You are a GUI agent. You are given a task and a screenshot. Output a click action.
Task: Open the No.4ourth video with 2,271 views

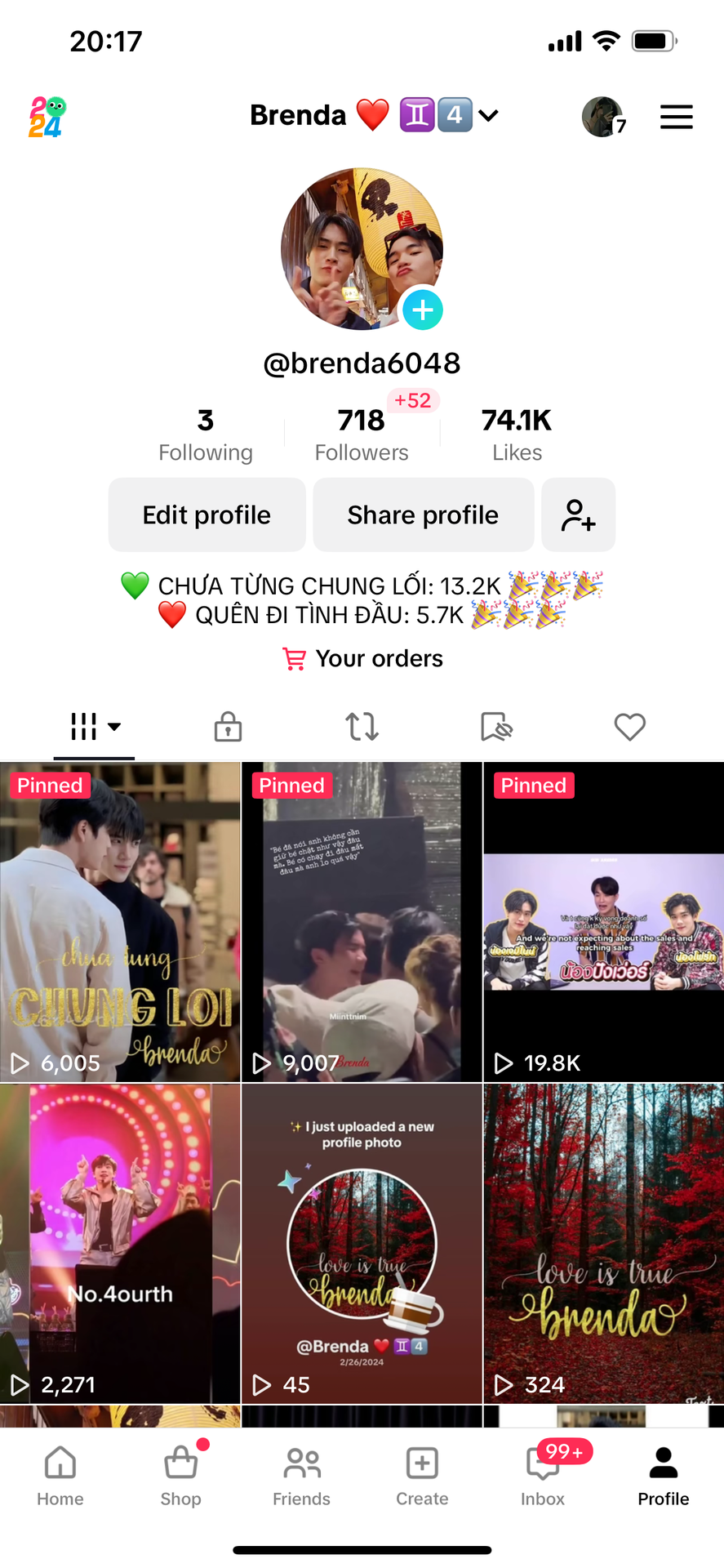click(x=120, y=1244)
